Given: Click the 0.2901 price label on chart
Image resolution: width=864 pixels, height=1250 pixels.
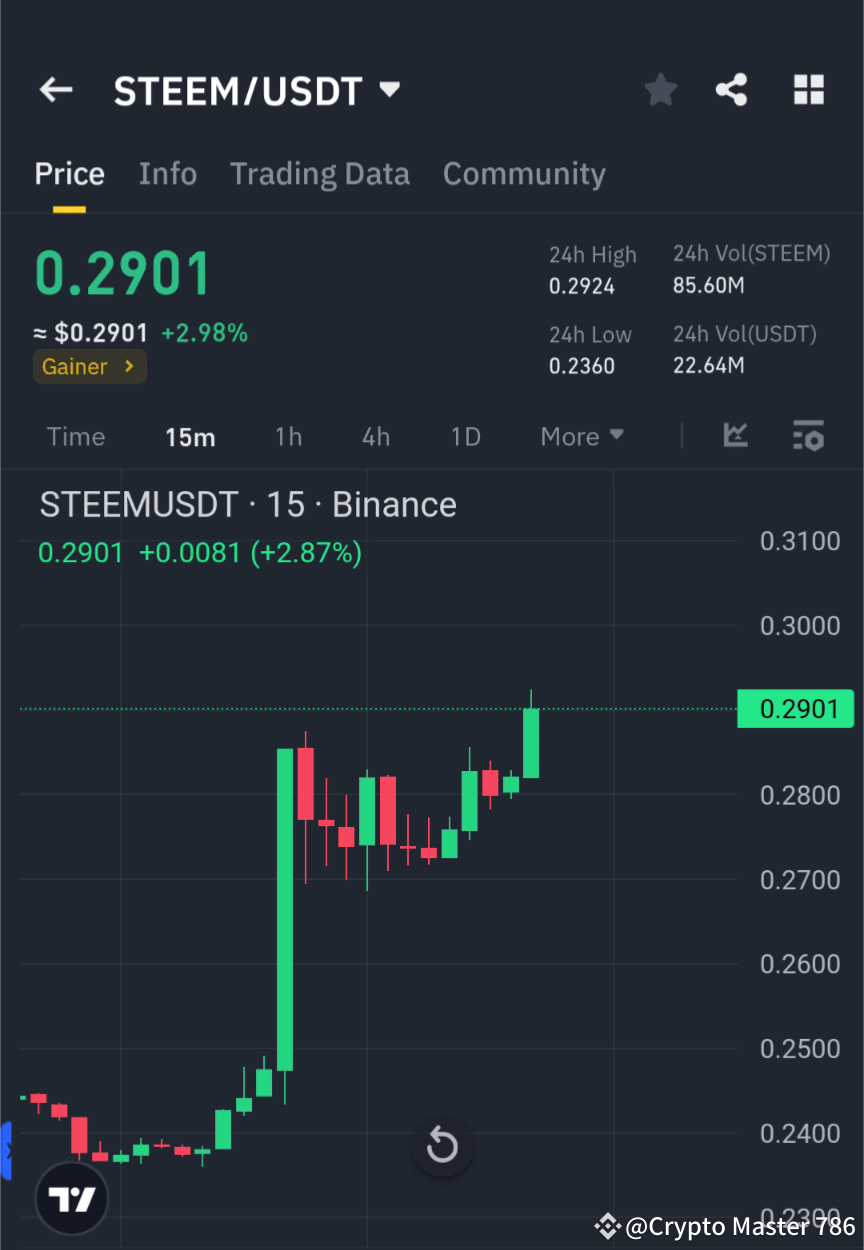Looking at the screenshot, I should click(795, 708).
